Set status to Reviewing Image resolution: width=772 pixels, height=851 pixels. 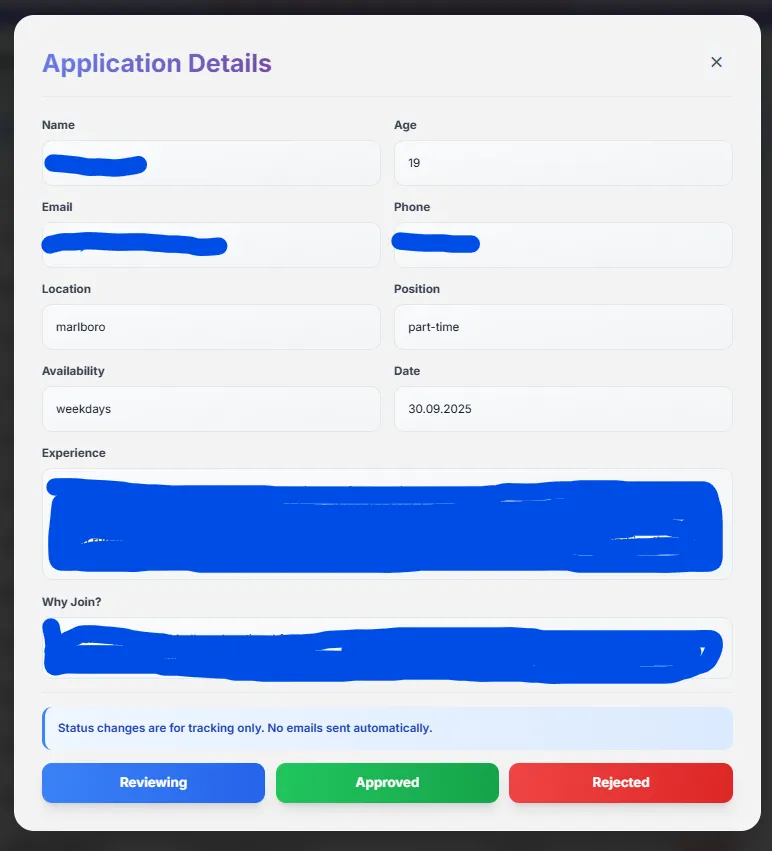(153, 782)
